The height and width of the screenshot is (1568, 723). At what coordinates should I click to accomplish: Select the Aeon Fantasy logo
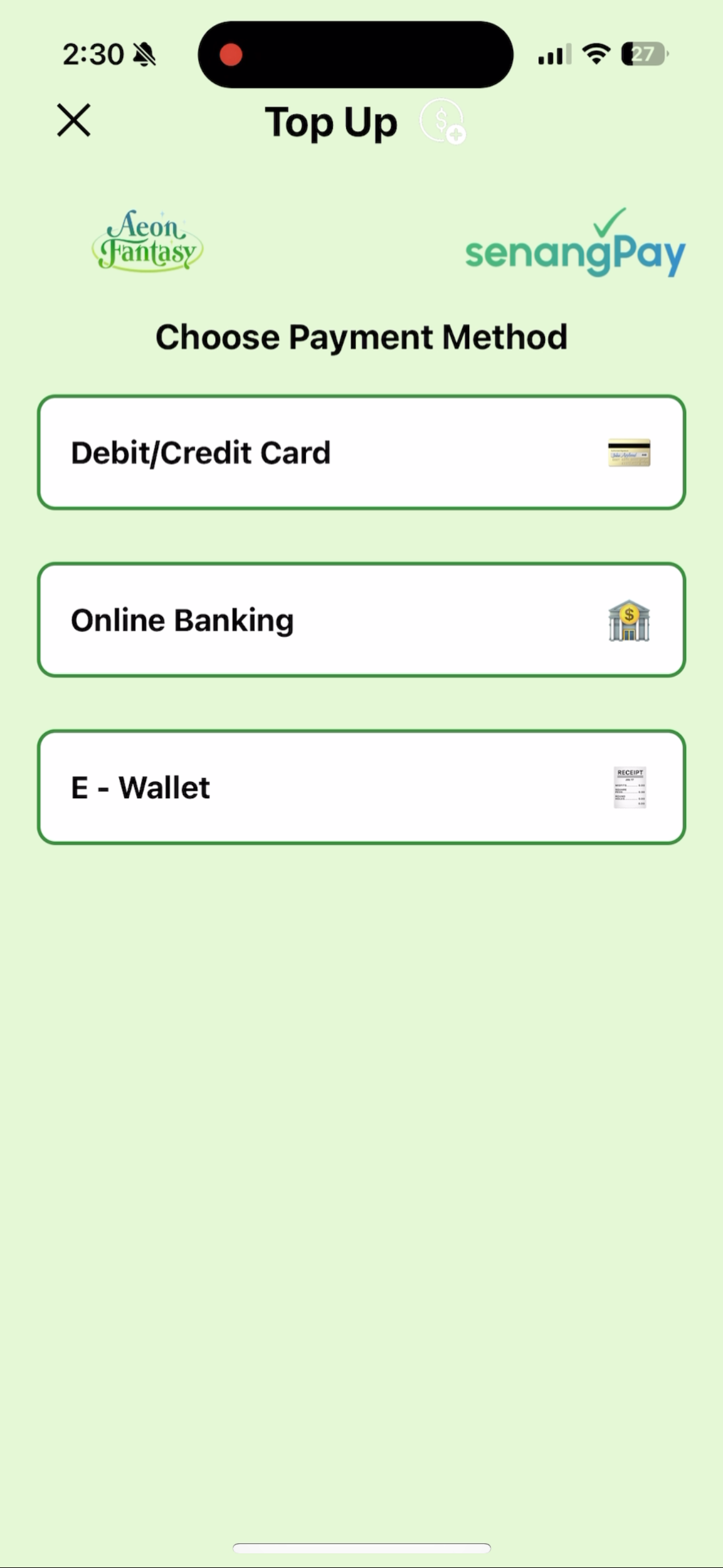[x=147, y=240]
